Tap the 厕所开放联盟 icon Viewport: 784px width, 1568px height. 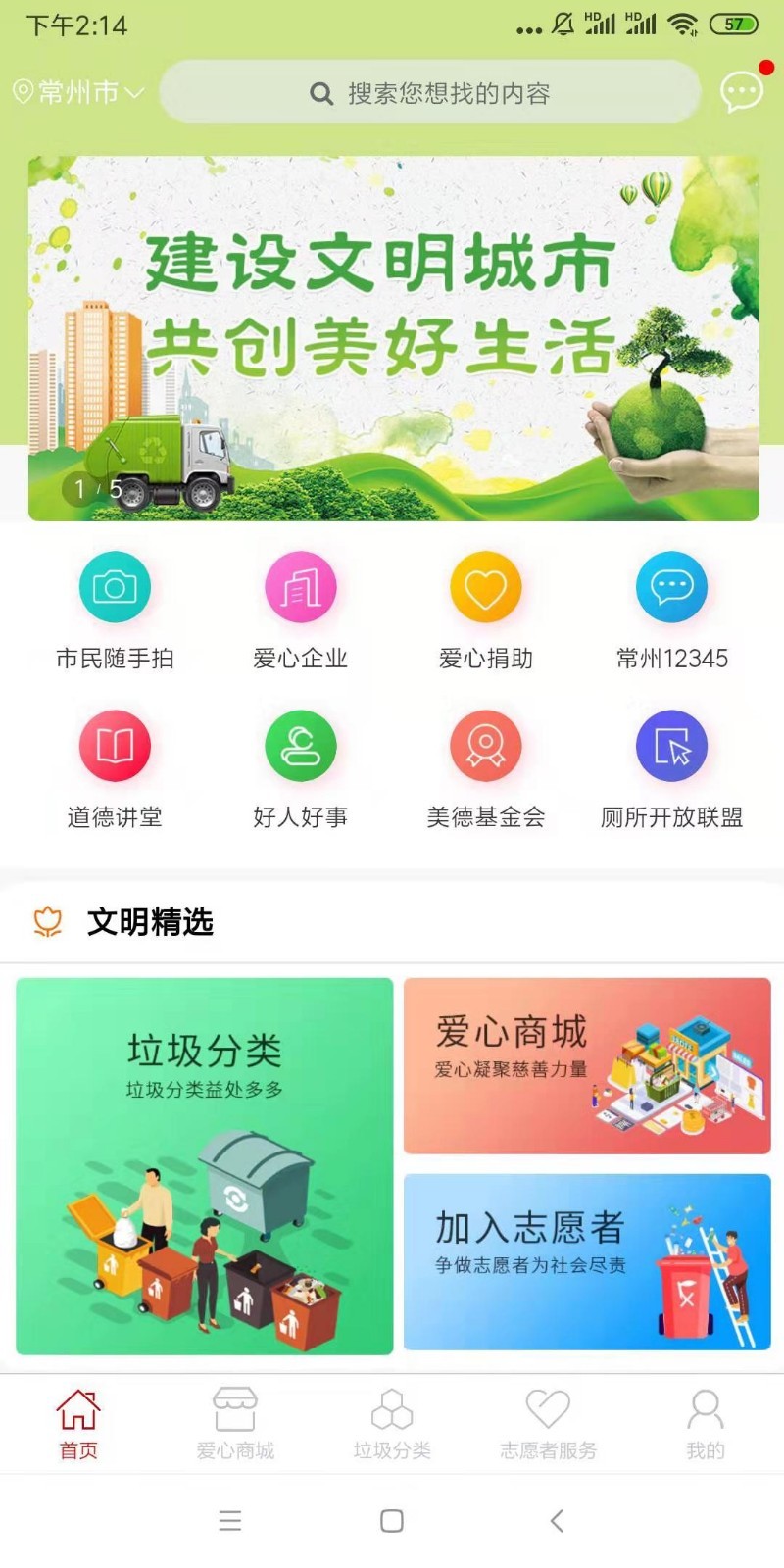(672, 747)
